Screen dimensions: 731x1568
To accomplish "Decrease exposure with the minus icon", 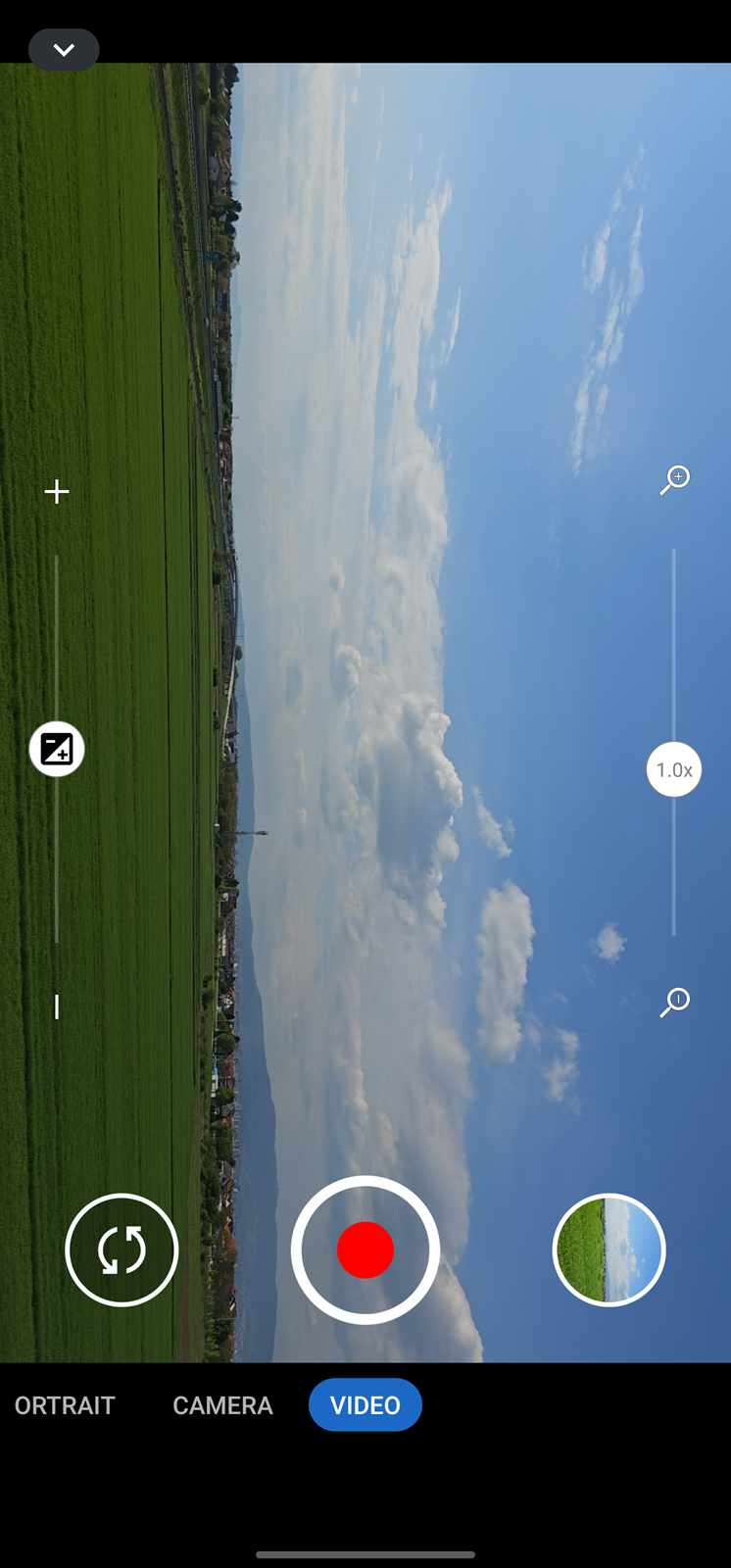I will (x=57, y=1006).
